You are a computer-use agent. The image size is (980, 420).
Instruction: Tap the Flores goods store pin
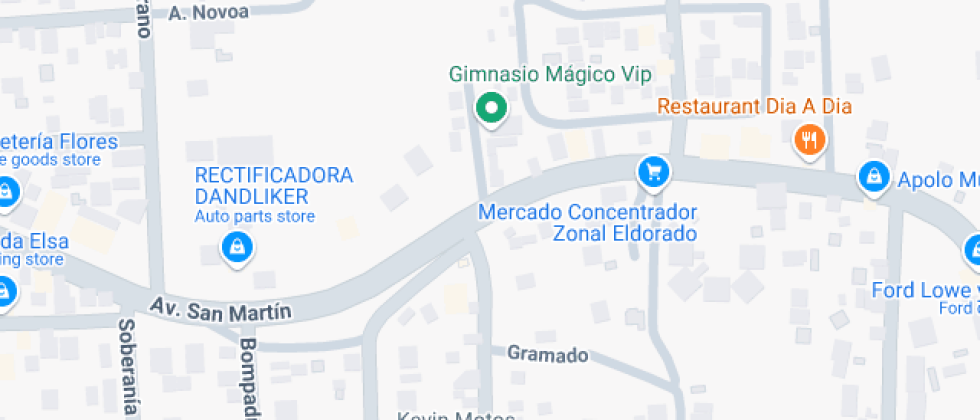pyautogui.click(x=6, y=189)
